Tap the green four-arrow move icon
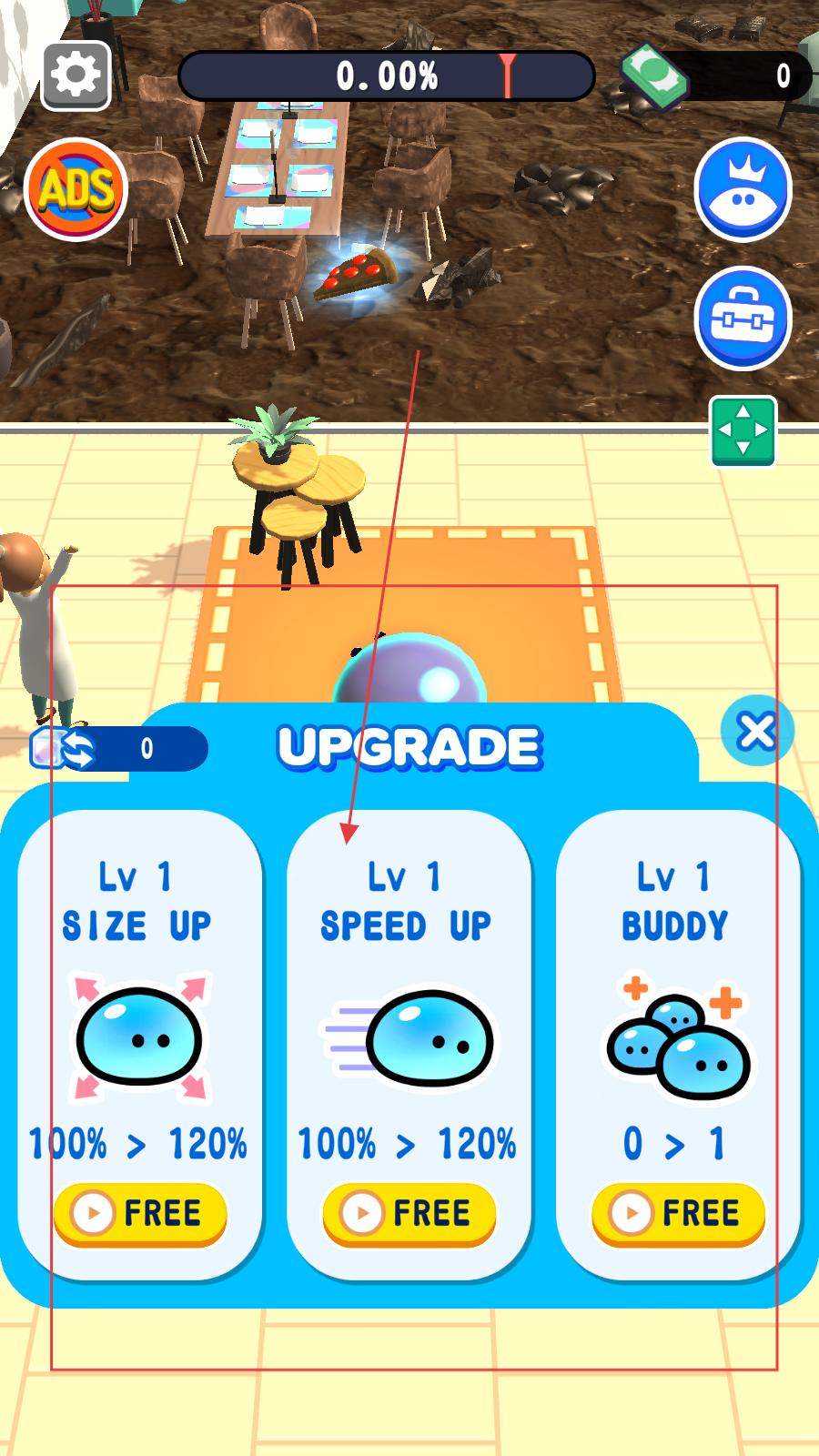This screenshot has height=1456, width=819. (743, 430)
